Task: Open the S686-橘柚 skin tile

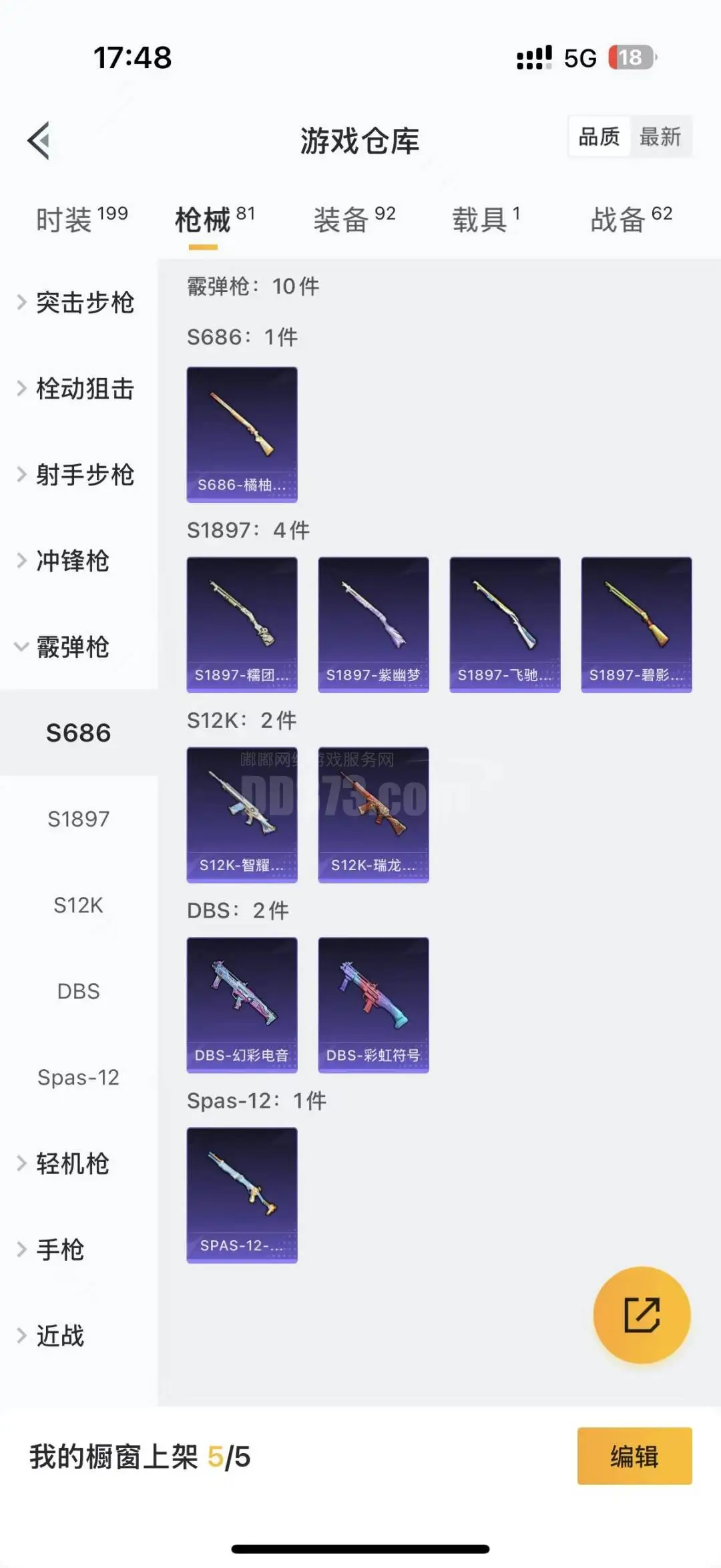Action: coord(242,434)
